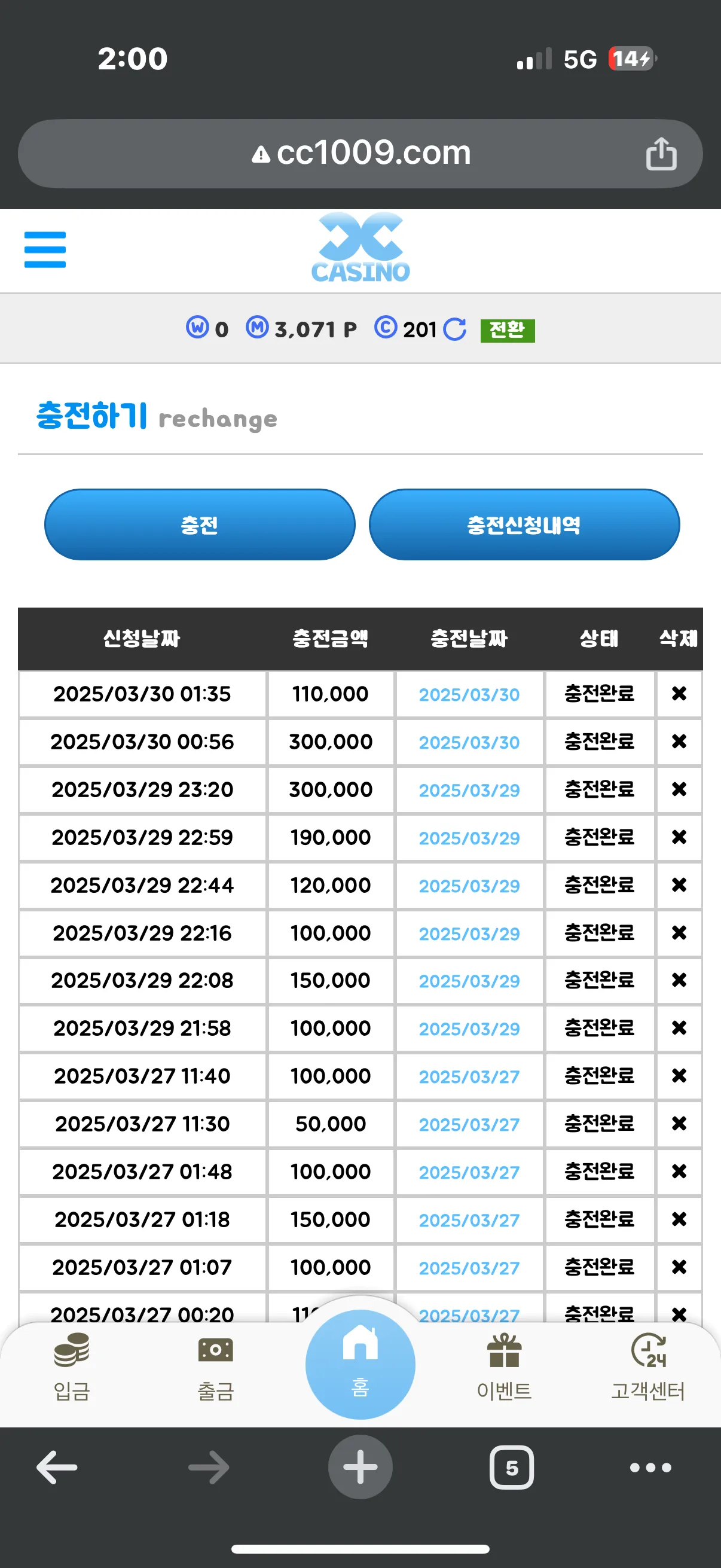Remove the 2025/03/29 22:16 recharge record
721x1568 pixels.
[679, 932]
